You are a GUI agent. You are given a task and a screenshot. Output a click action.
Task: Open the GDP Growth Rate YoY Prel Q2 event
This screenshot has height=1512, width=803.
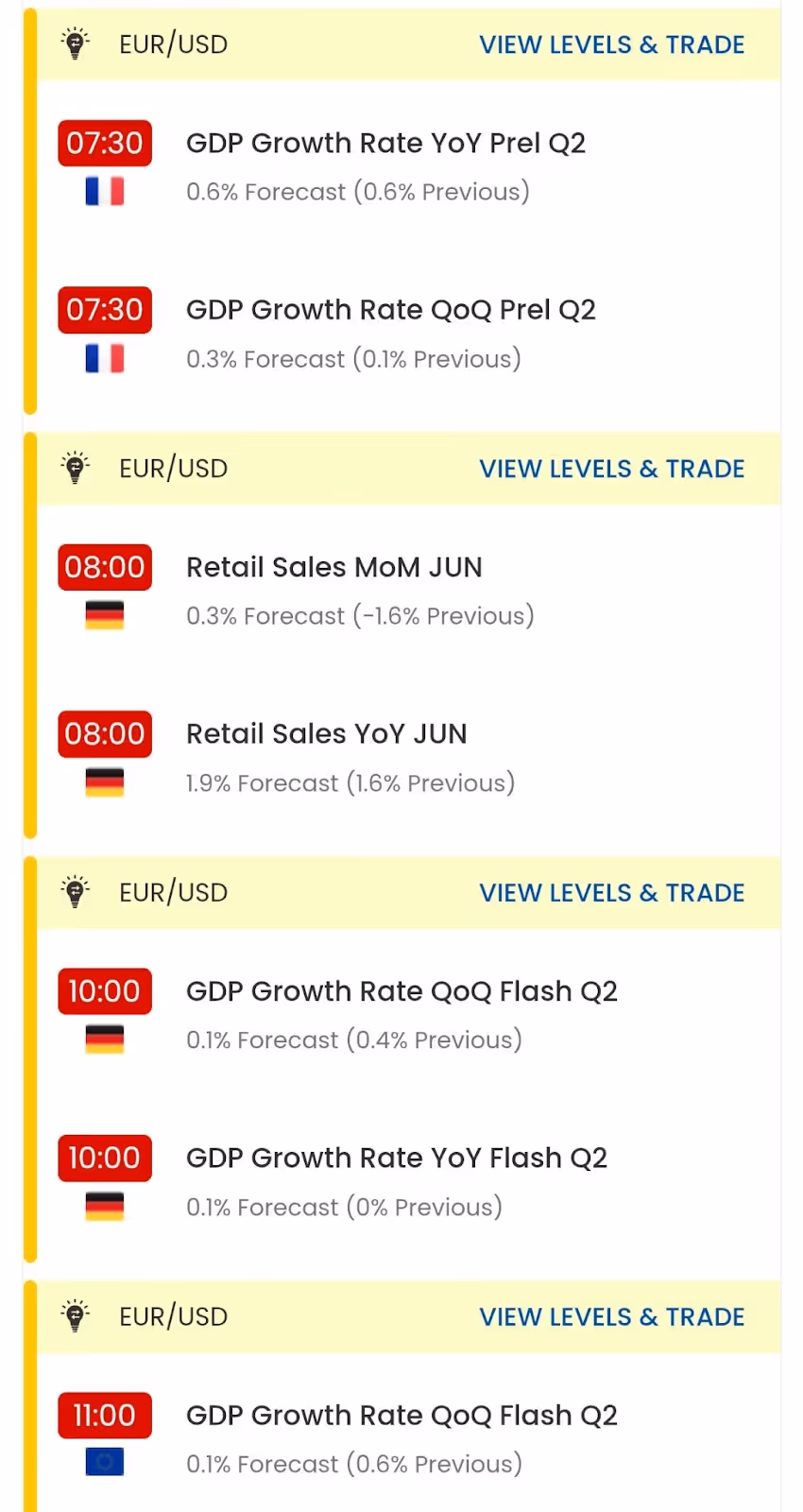pos(385,144)
